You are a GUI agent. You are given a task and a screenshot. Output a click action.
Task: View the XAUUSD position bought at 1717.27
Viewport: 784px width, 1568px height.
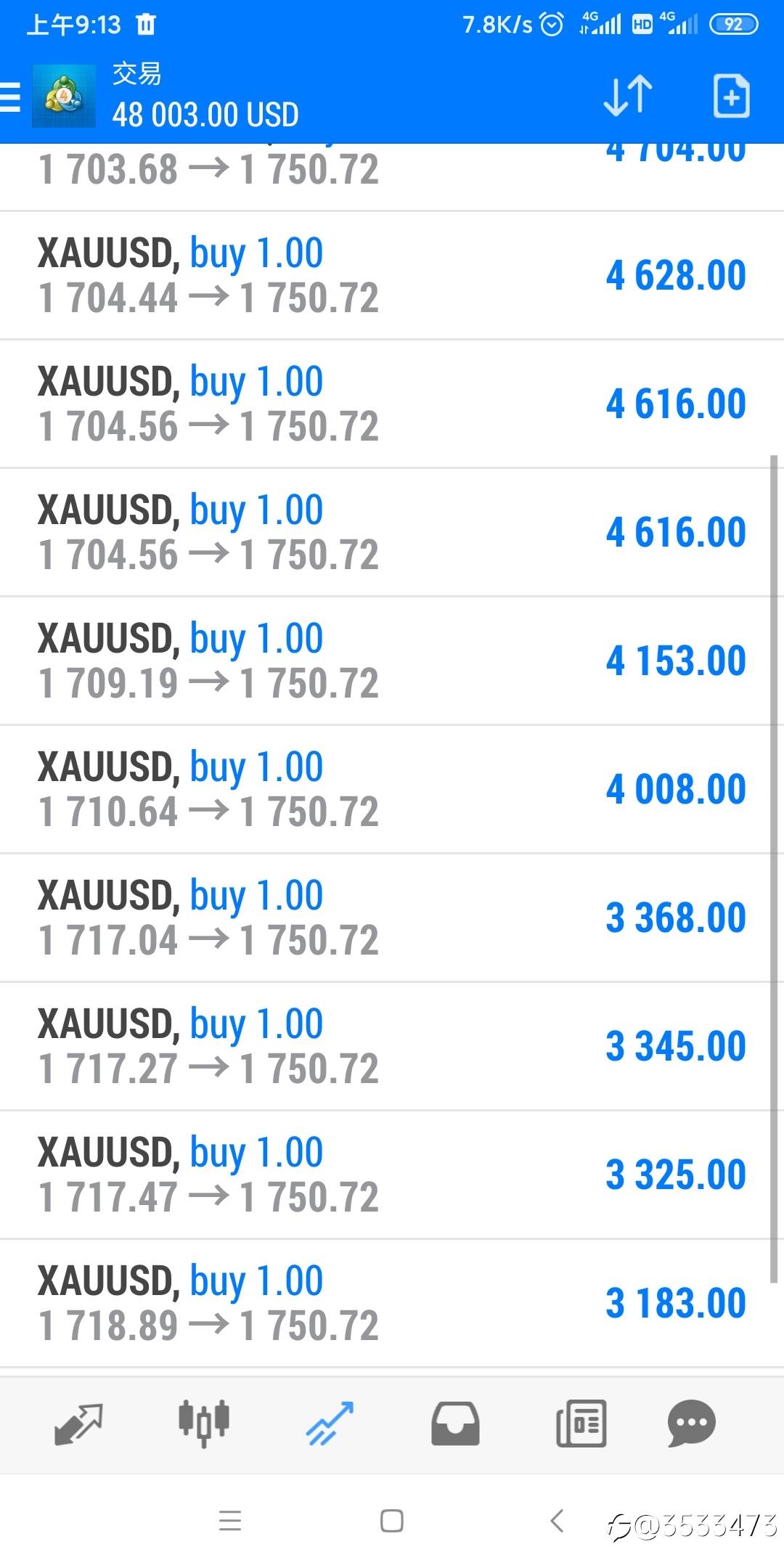point(392,1046)
